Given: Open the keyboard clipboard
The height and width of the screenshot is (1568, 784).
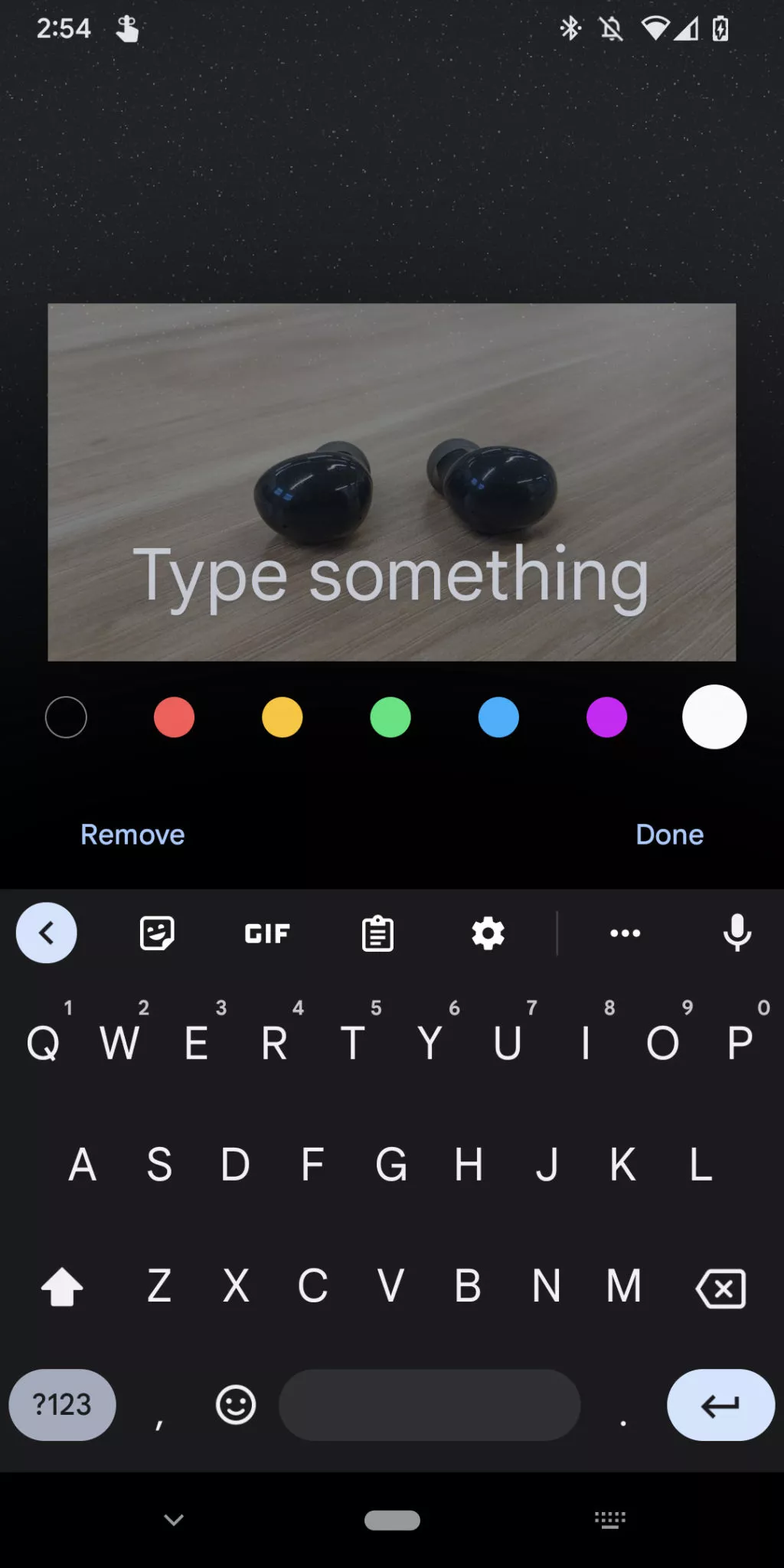Looking at the screenshot, I should [377, 933].
